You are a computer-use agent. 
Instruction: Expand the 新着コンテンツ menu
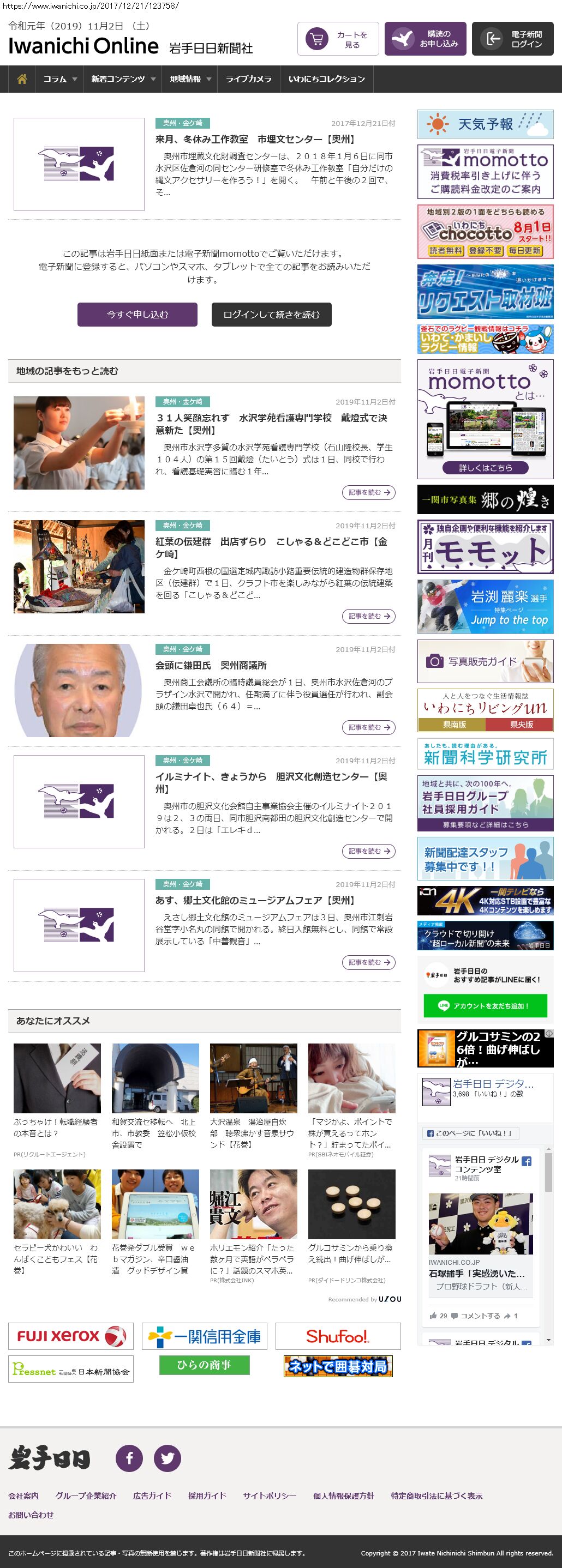coord(123,79)
